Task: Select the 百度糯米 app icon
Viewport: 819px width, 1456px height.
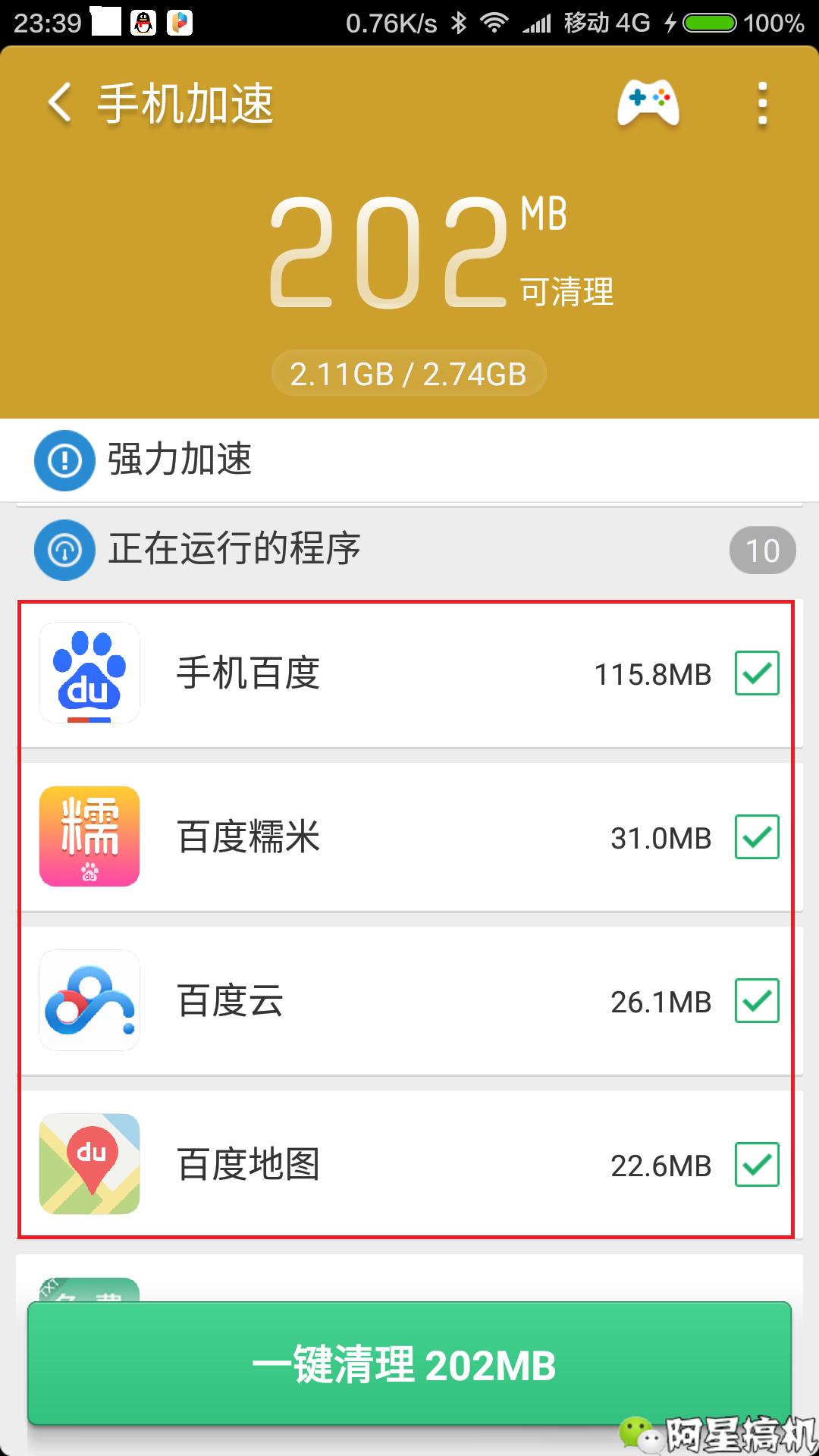Action: click(89, 837)
